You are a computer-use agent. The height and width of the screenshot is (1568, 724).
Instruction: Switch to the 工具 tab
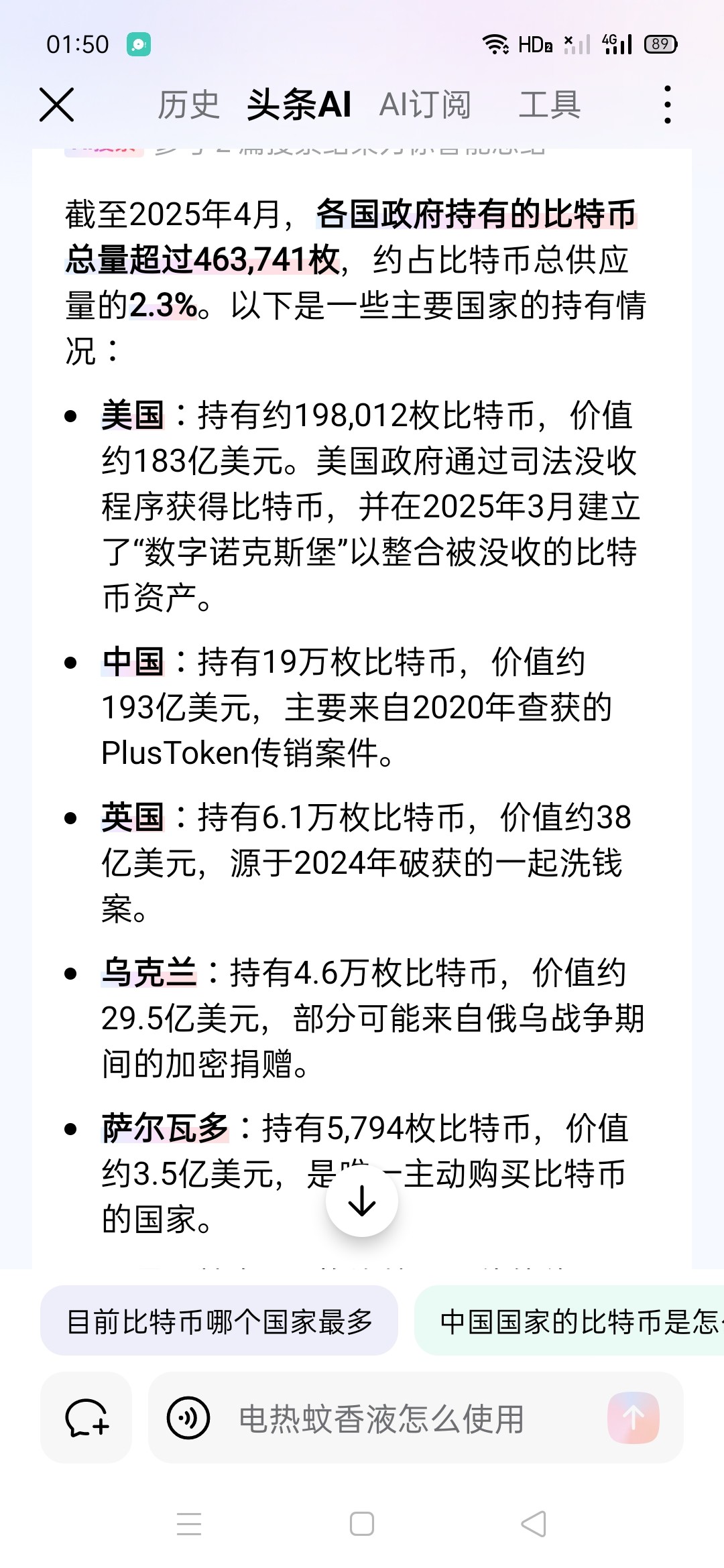550,105
